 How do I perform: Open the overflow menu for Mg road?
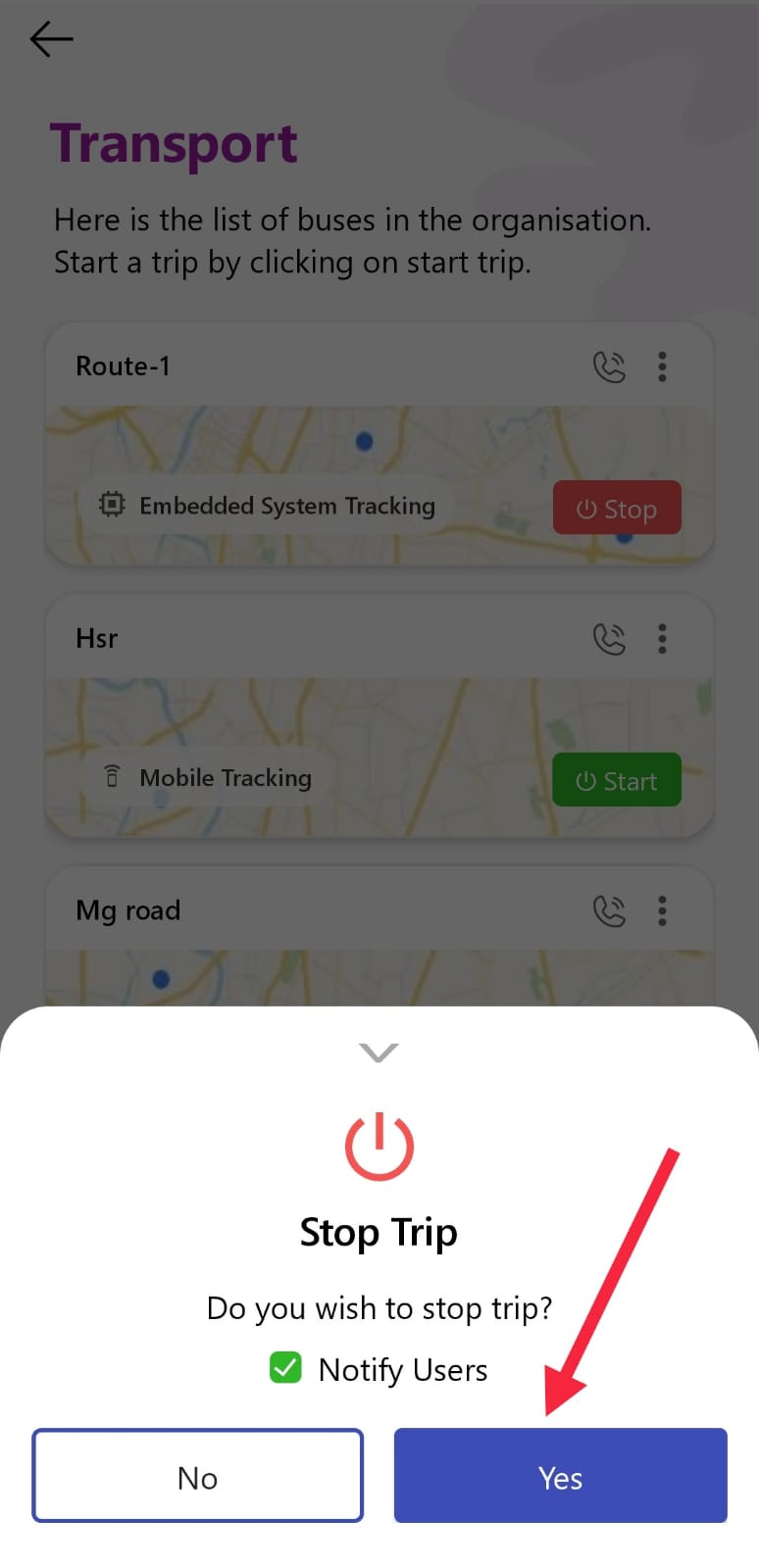[x=663, y=911]
